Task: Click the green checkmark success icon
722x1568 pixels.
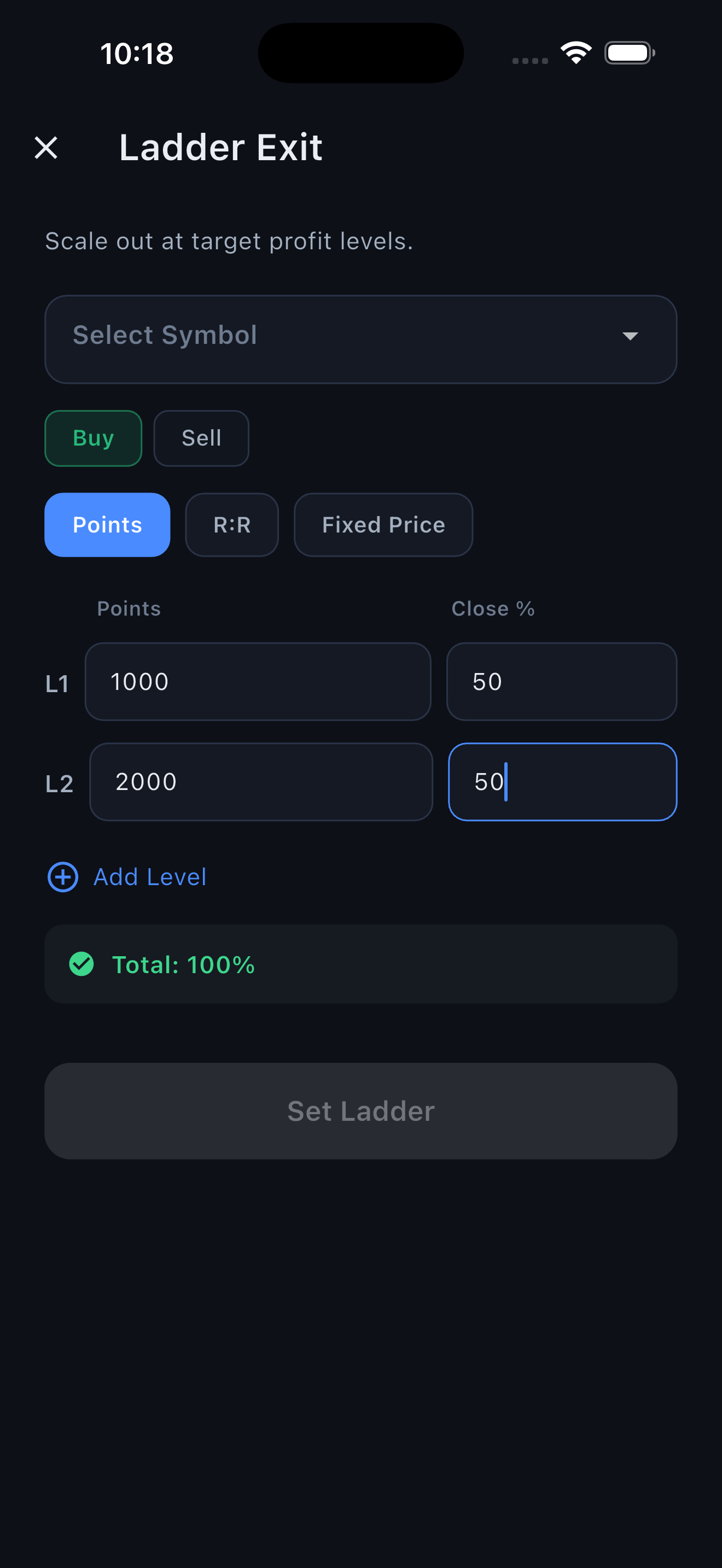Action: click(x=82, y=963)
